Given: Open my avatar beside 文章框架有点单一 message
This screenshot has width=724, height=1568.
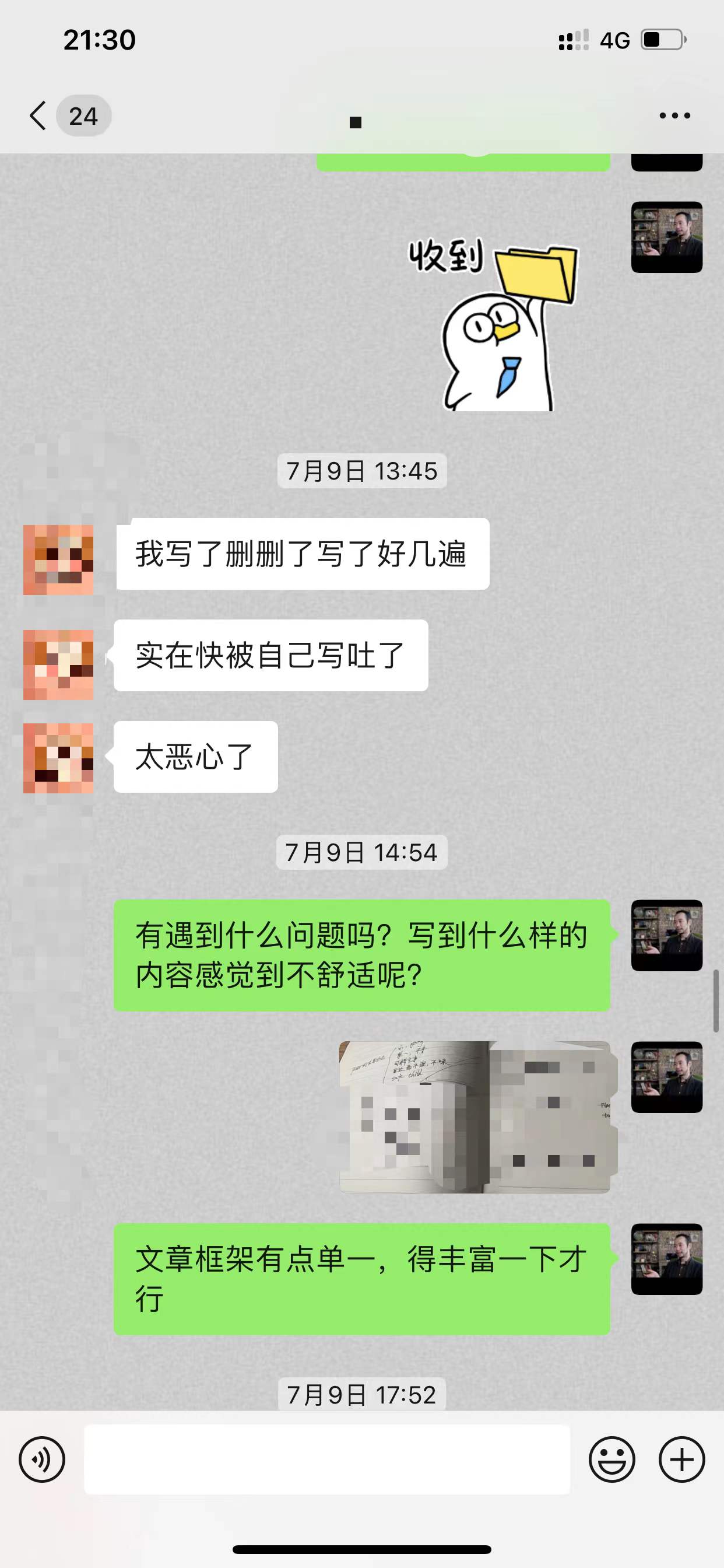Looking at the screenshot, I should tap(666, 1259).
